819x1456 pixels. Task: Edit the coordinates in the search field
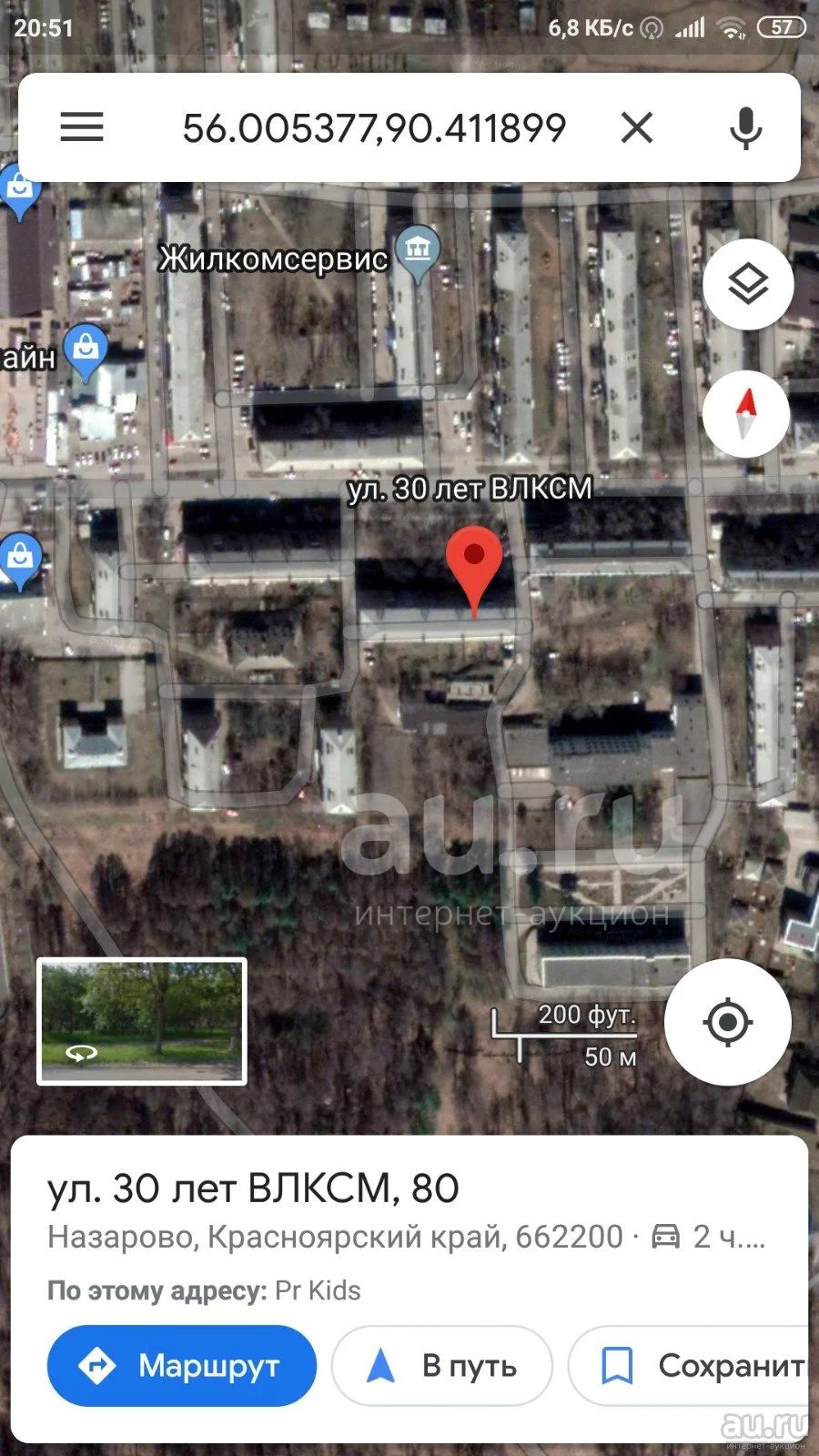coord(374,127)
